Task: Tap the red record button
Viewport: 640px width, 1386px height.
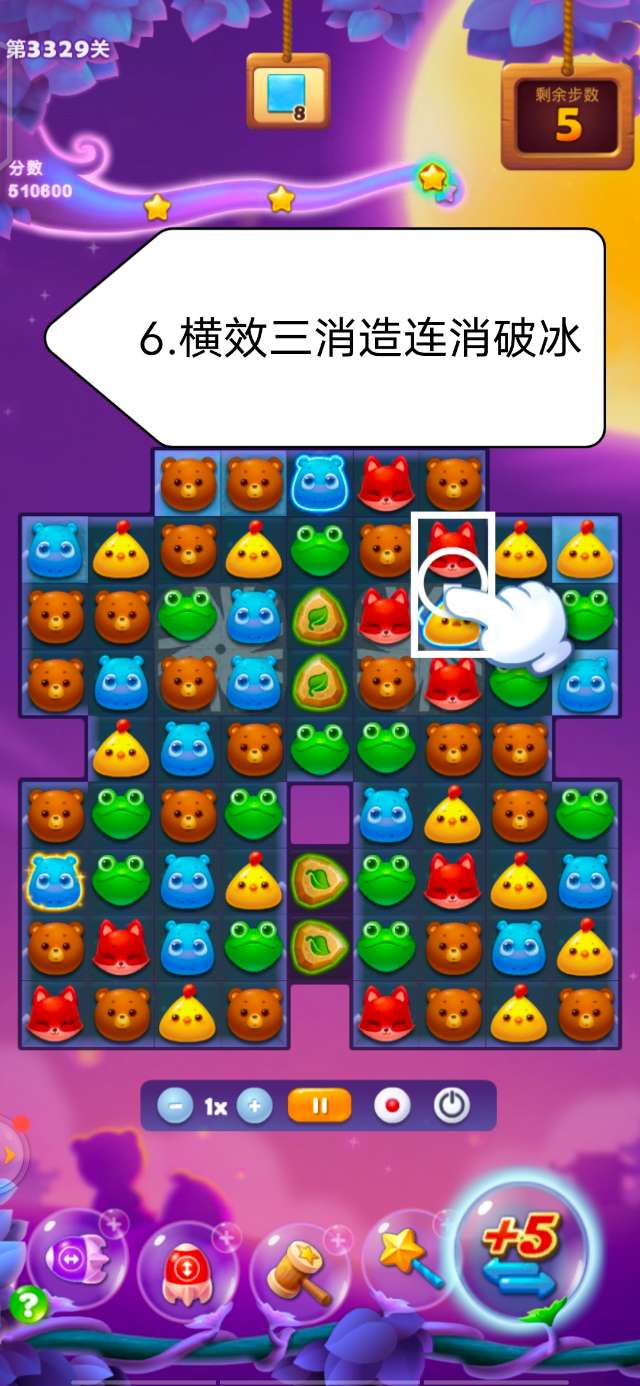Action: [x=392, y=1106]
